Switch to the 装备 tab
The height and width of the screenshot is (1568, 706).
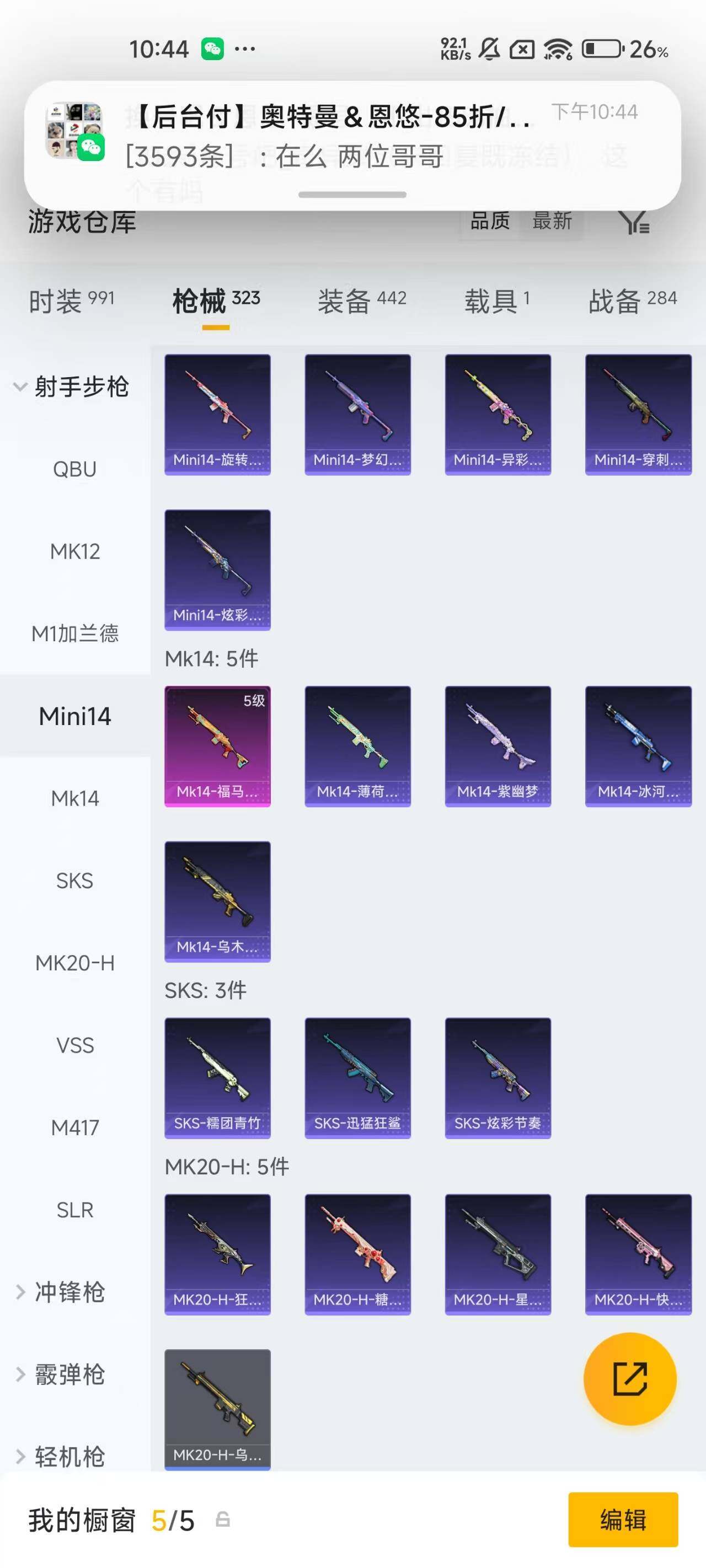(362, 300)
